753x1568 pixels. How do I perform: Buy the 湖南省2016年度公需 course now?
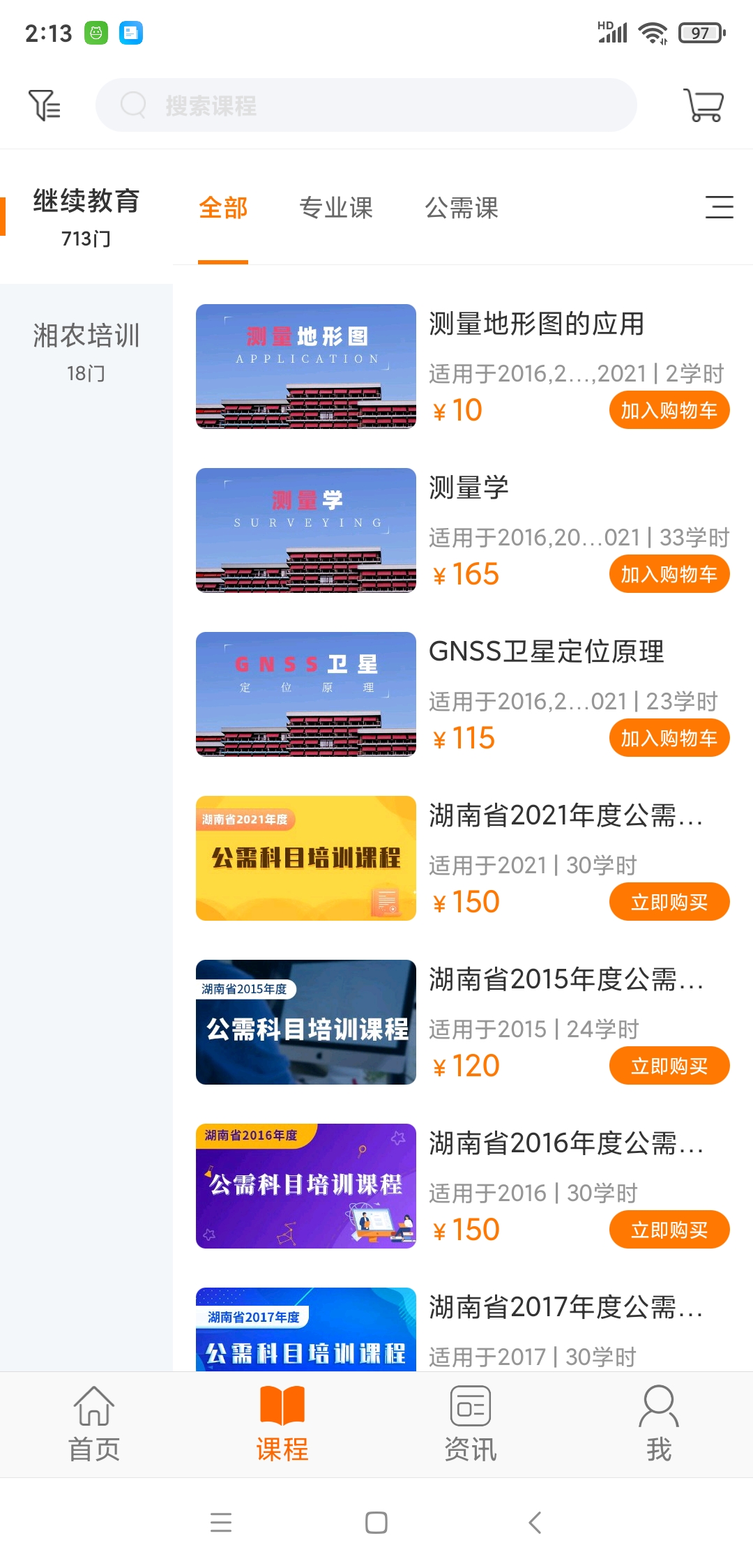pyautogui.click(x=669, y=1230)
